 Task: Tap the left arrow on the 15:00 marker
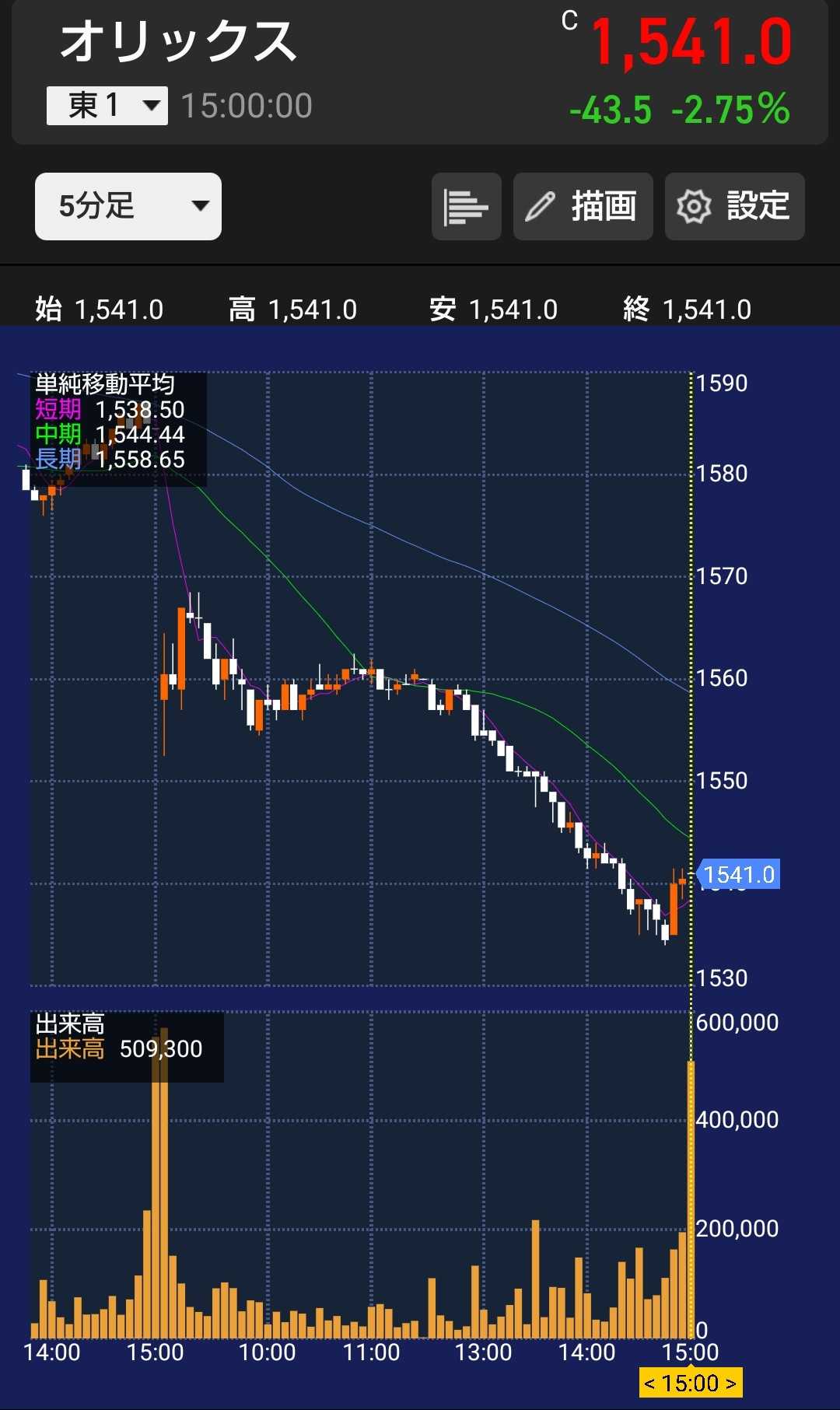click(650, 1383)
